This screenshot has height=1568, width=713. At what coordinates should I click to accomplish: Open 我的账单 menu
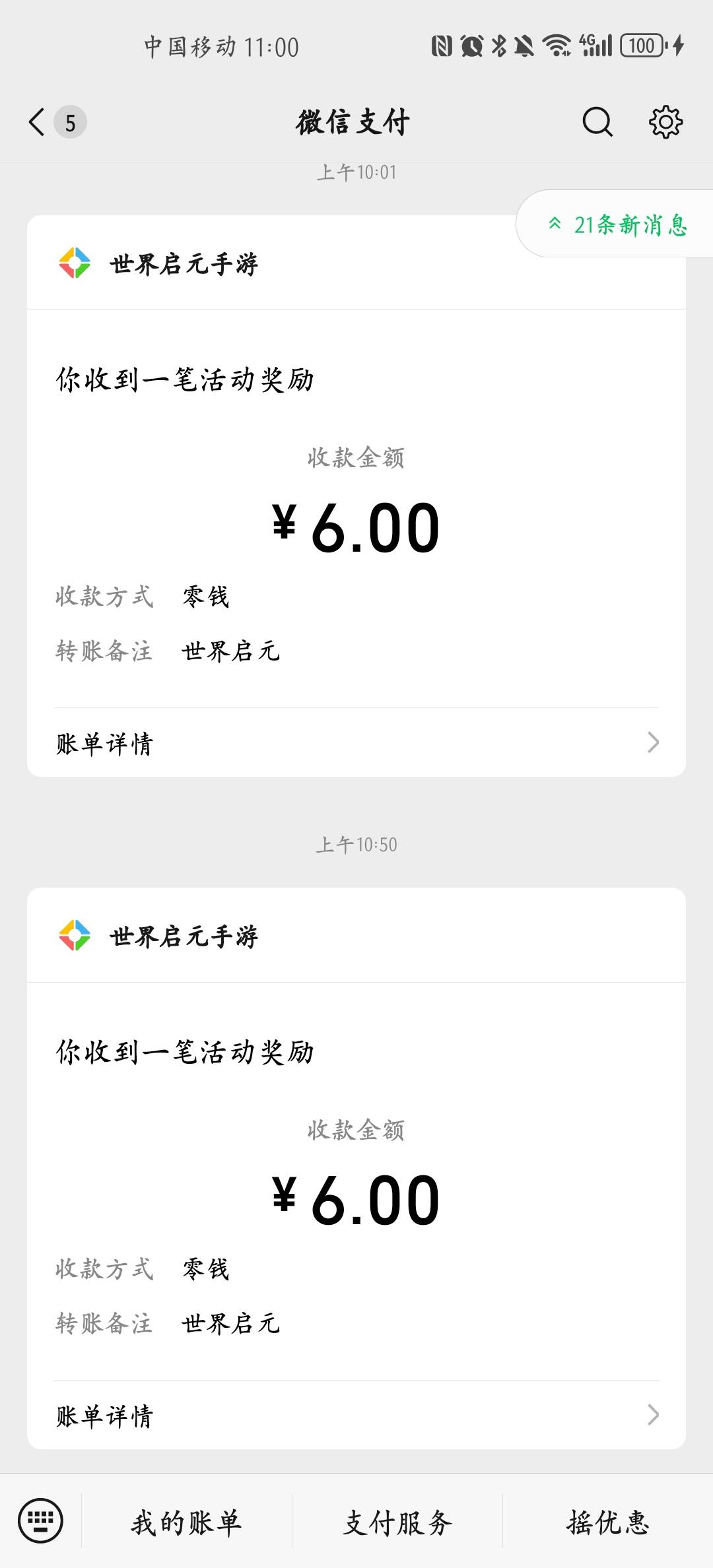[186, 1522]
